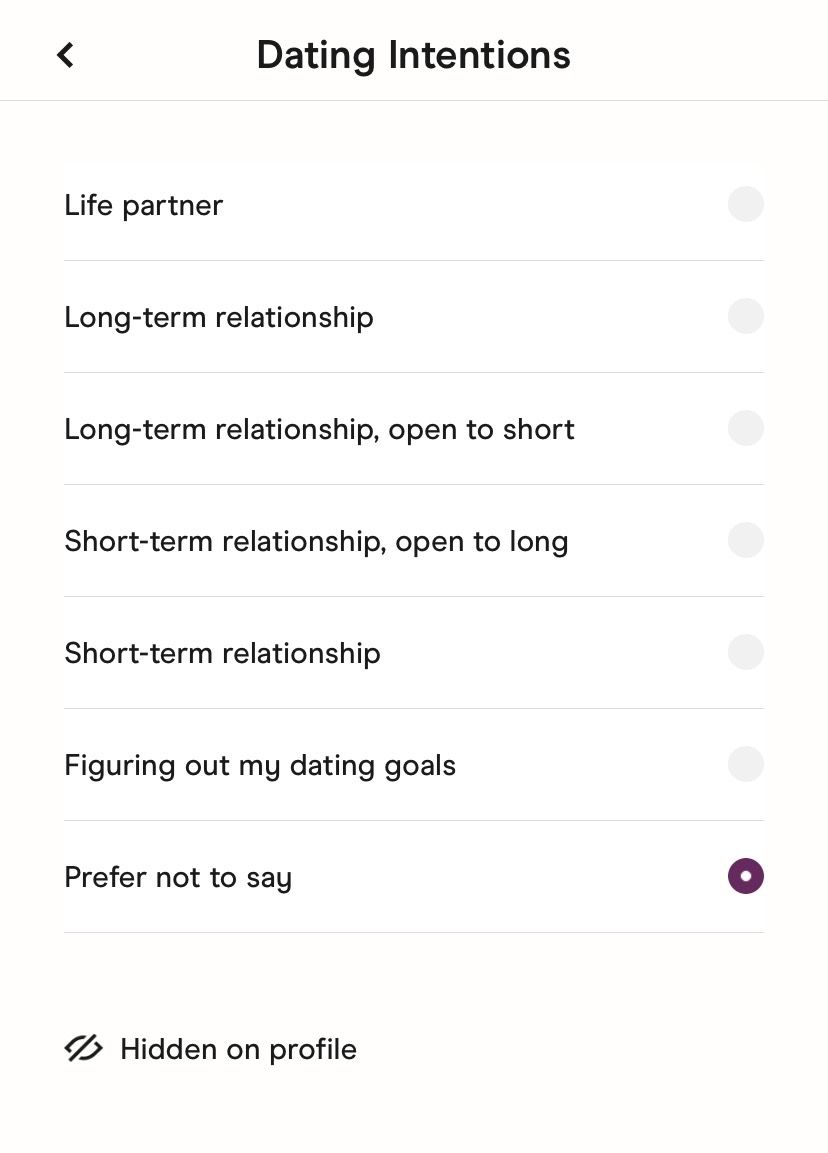Tap the back arrow to exit Dating Intentions
The height and width of the screenshot is (1153, 828).
(x=65, y=55)
